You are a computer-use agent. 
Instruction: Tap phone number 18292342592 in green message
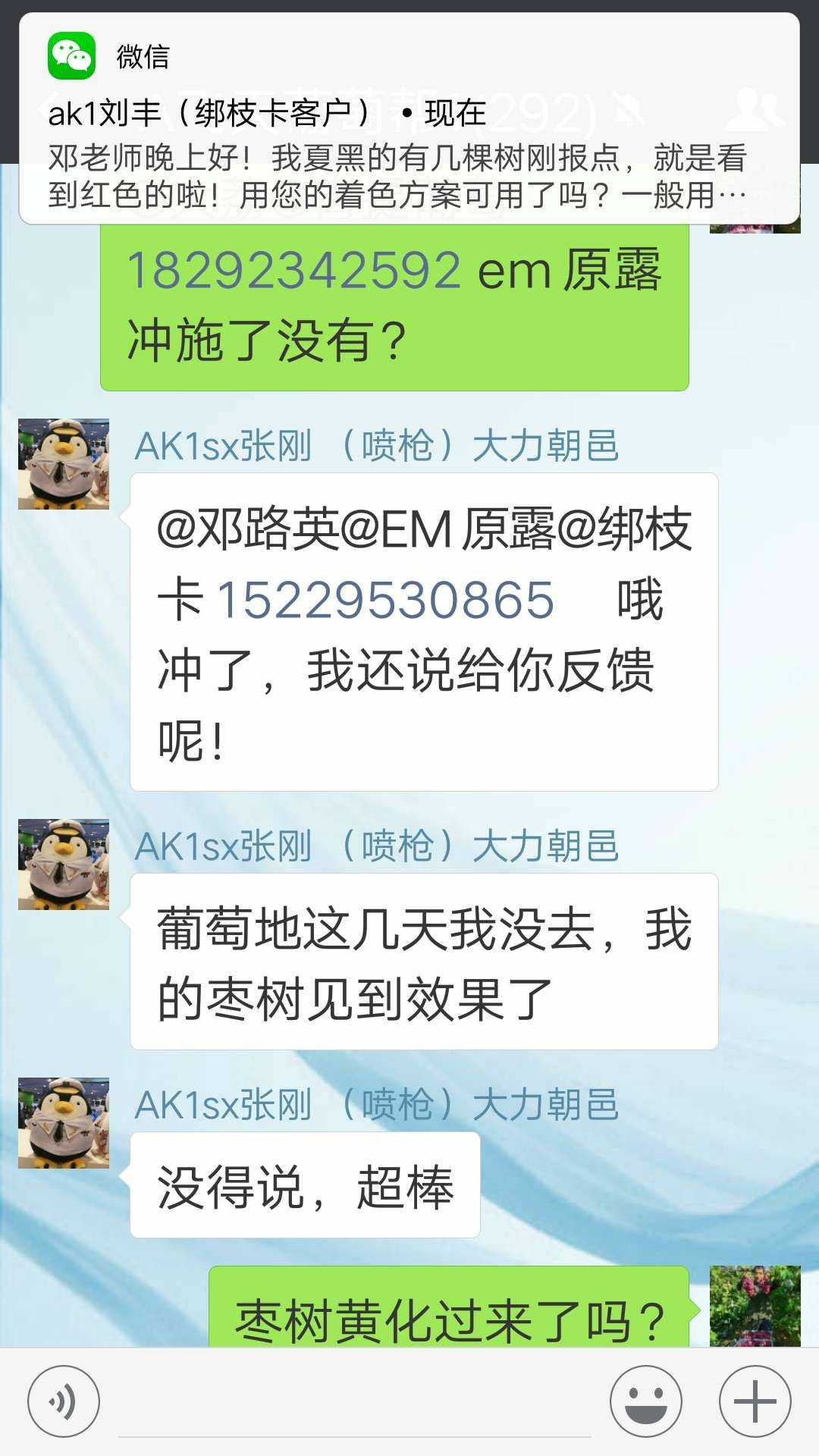coord(294,270)
